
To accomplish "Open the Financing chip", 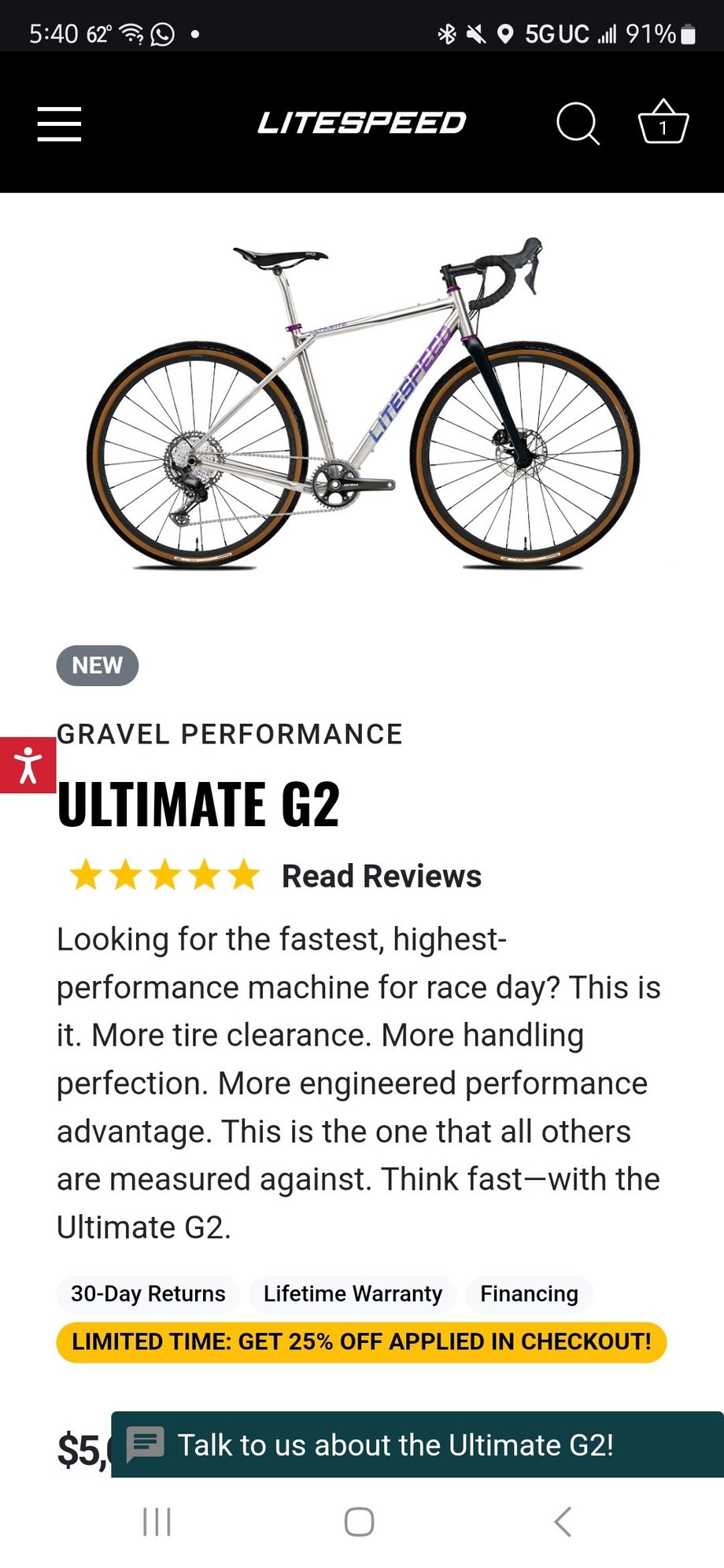I will pyautogui.click(x=529, y=1294).
